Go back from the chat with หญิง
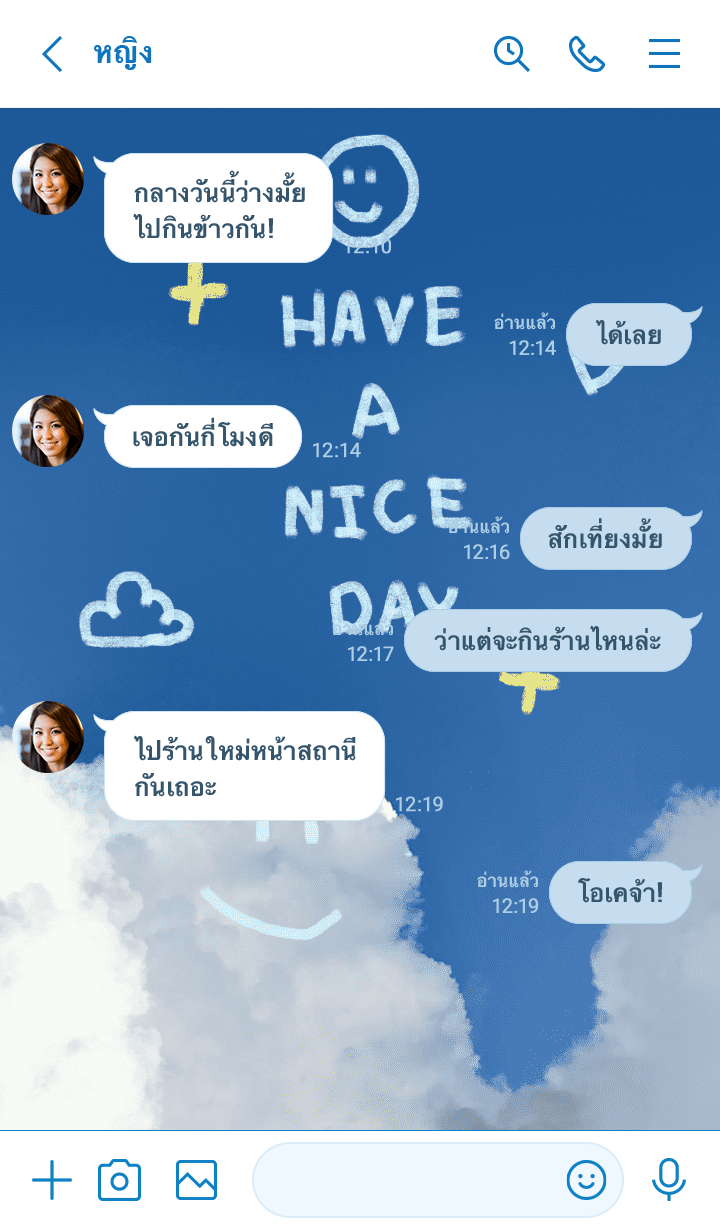The image size is (720, 1232). tap(52, 54)
